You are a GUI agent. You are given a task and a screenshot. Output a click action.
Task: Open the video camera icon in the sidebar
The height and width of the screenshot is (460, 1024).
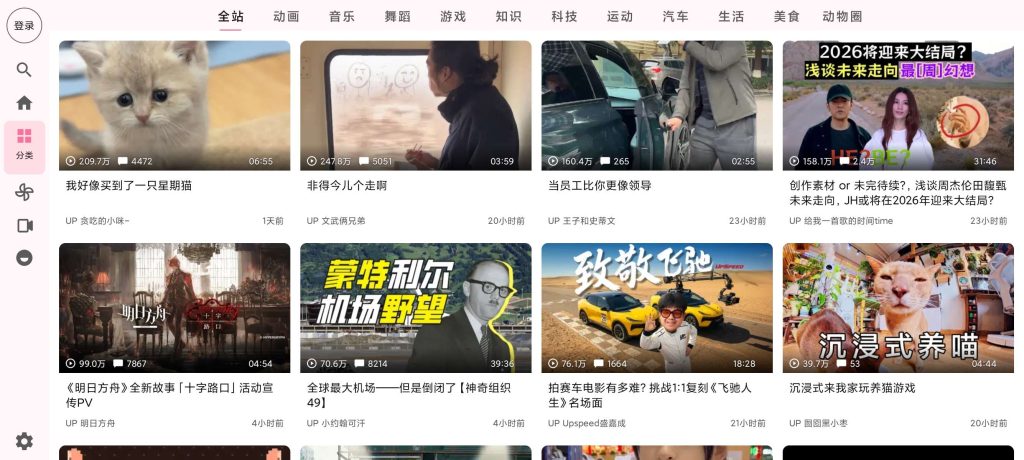click(24, 225)
